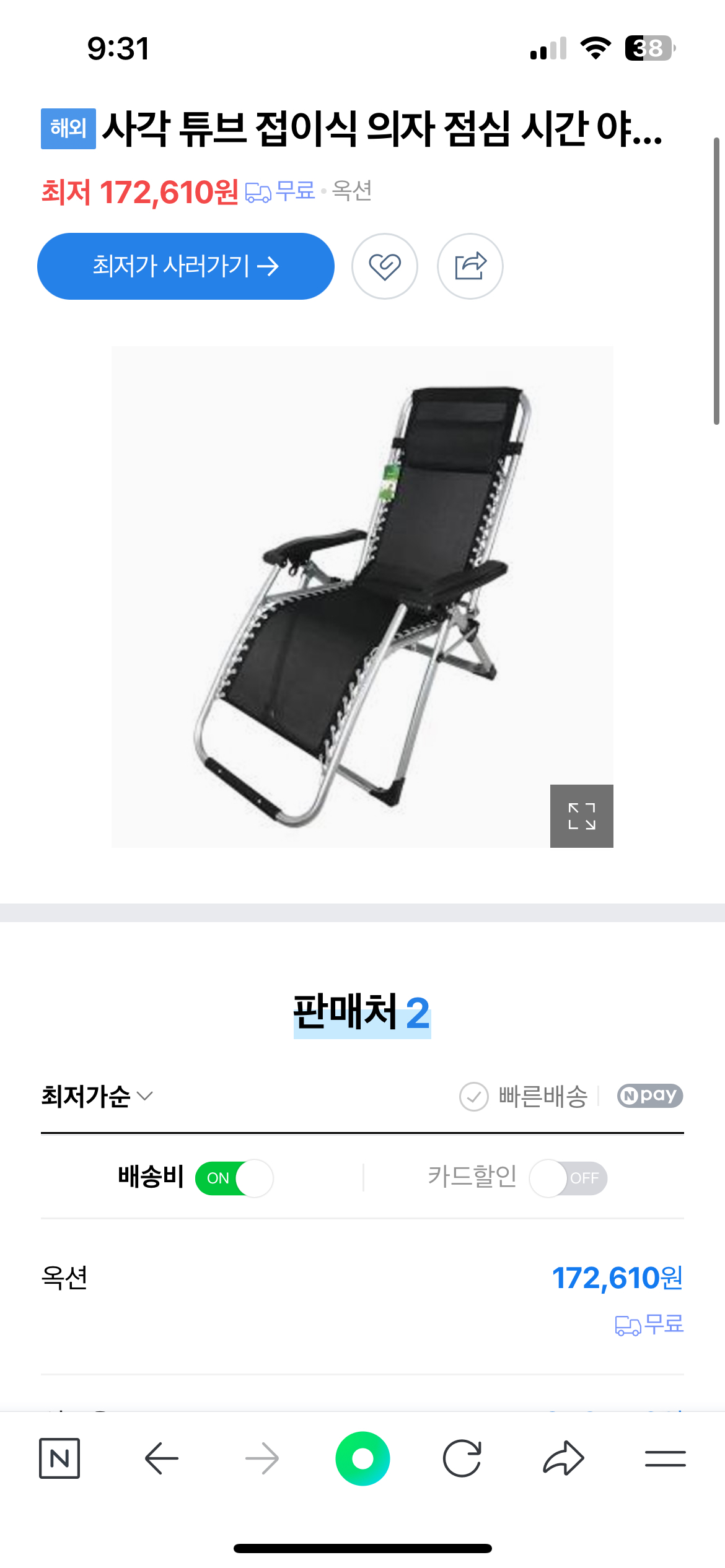Viewport: 725px width, 1568px height.
Task: Share this product listing
Action: 470,266
